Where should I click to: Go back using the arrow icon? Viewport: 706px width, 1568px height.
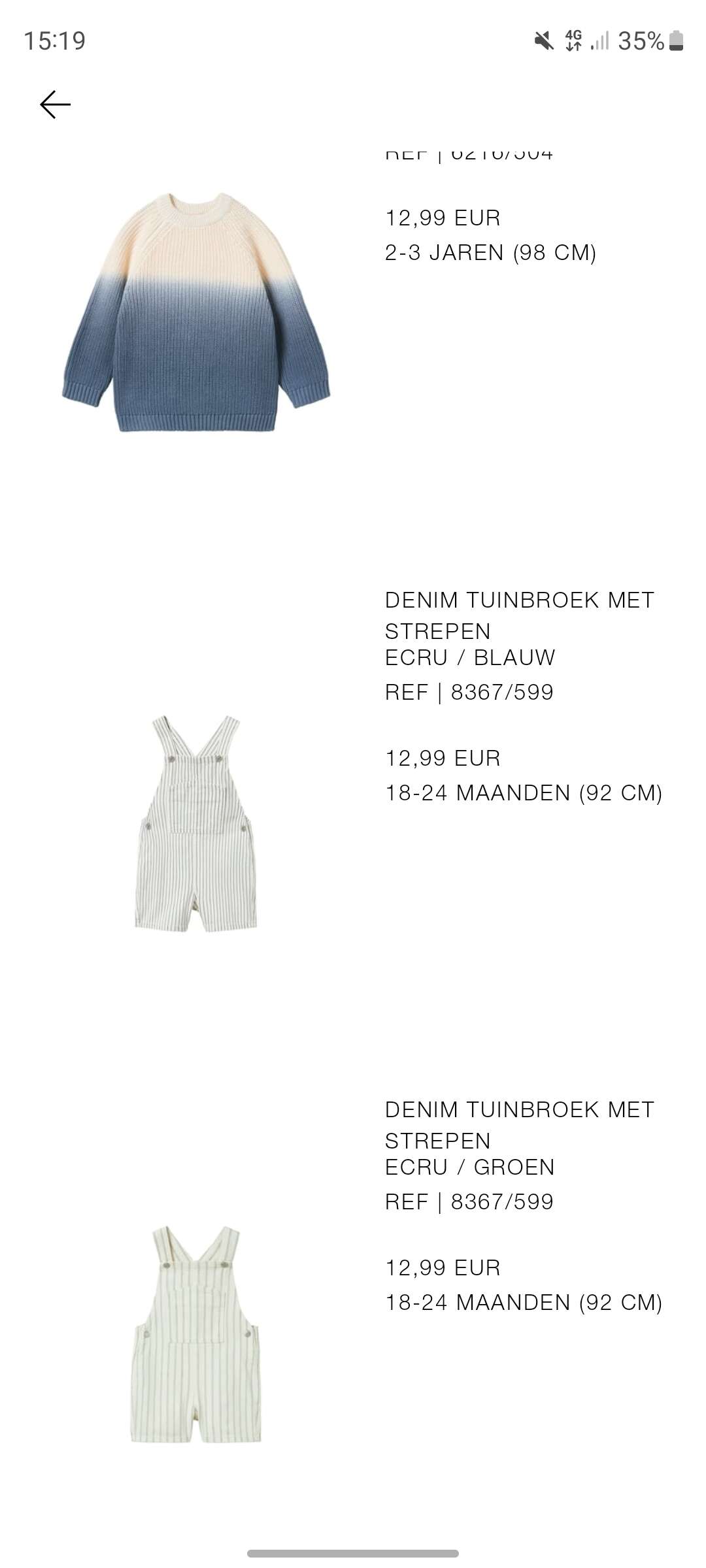pos(55,105)
